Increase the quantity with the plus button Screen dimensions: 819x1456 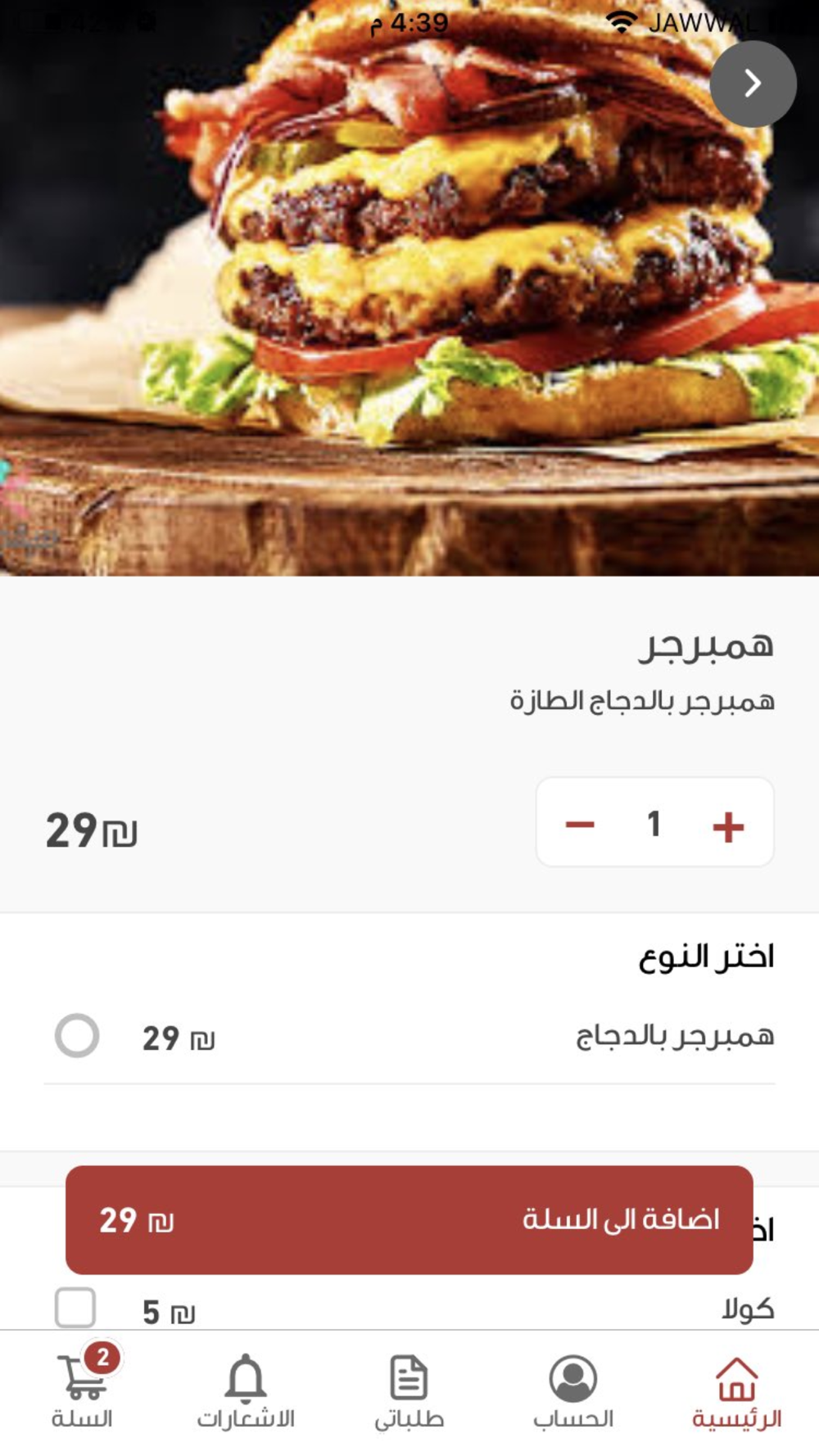pyautogui.click(x=728, y=825)
